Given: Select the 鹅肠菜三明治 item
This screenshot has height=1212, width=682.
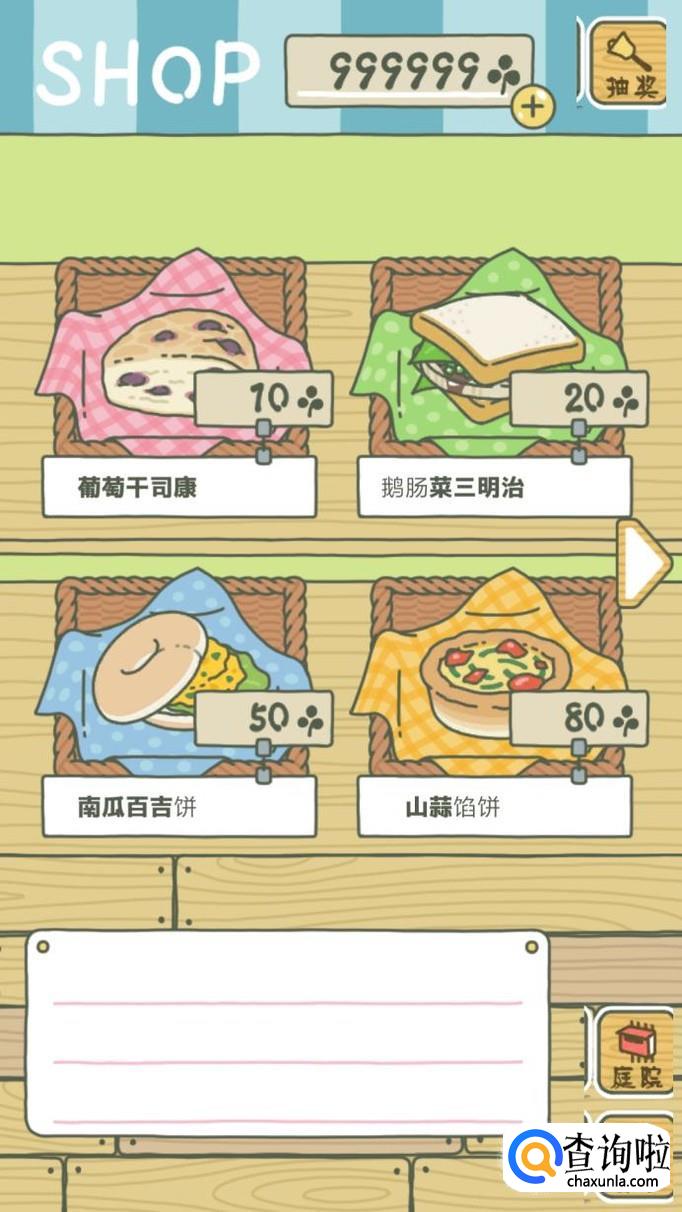Looking at the screenshot, I should coord(495,385).
